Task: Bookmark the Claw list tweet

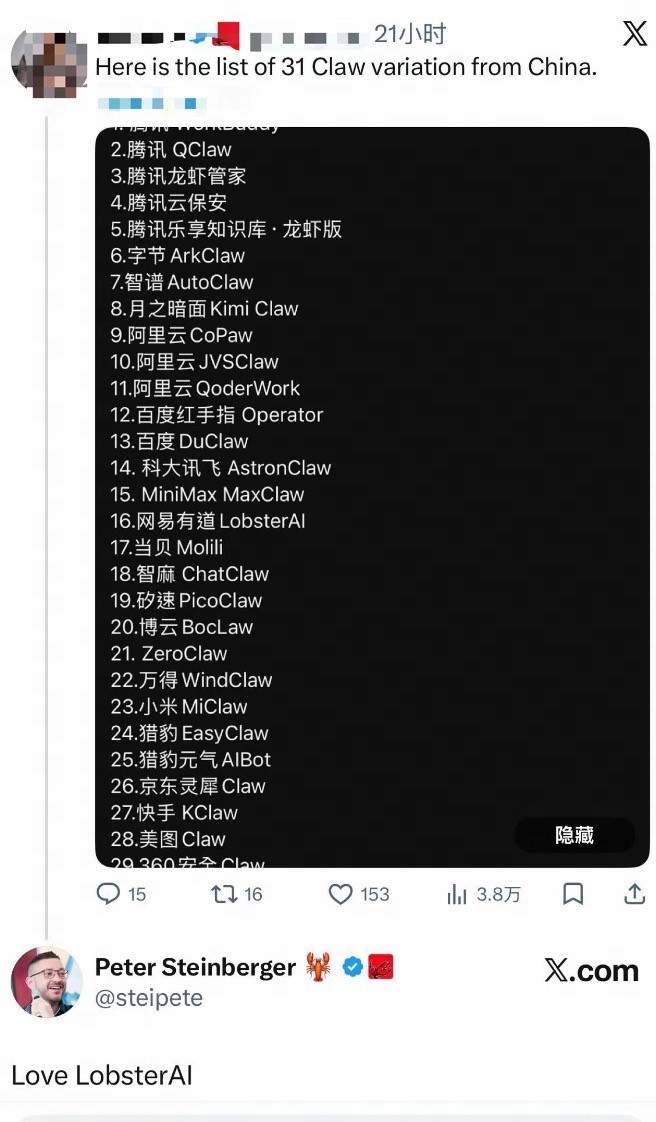Action: (573, 894)
